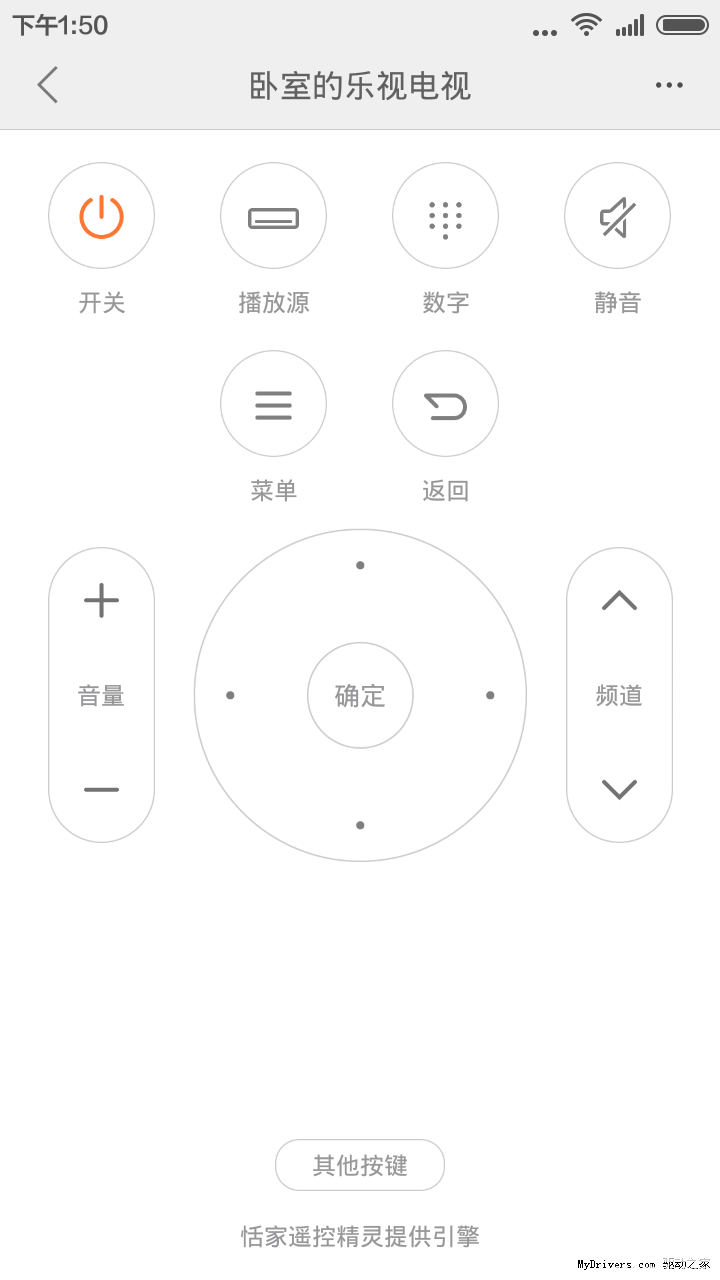Go back from the TV remote screen
This screenshot has width=720, height=1280.
click(48, 85)
